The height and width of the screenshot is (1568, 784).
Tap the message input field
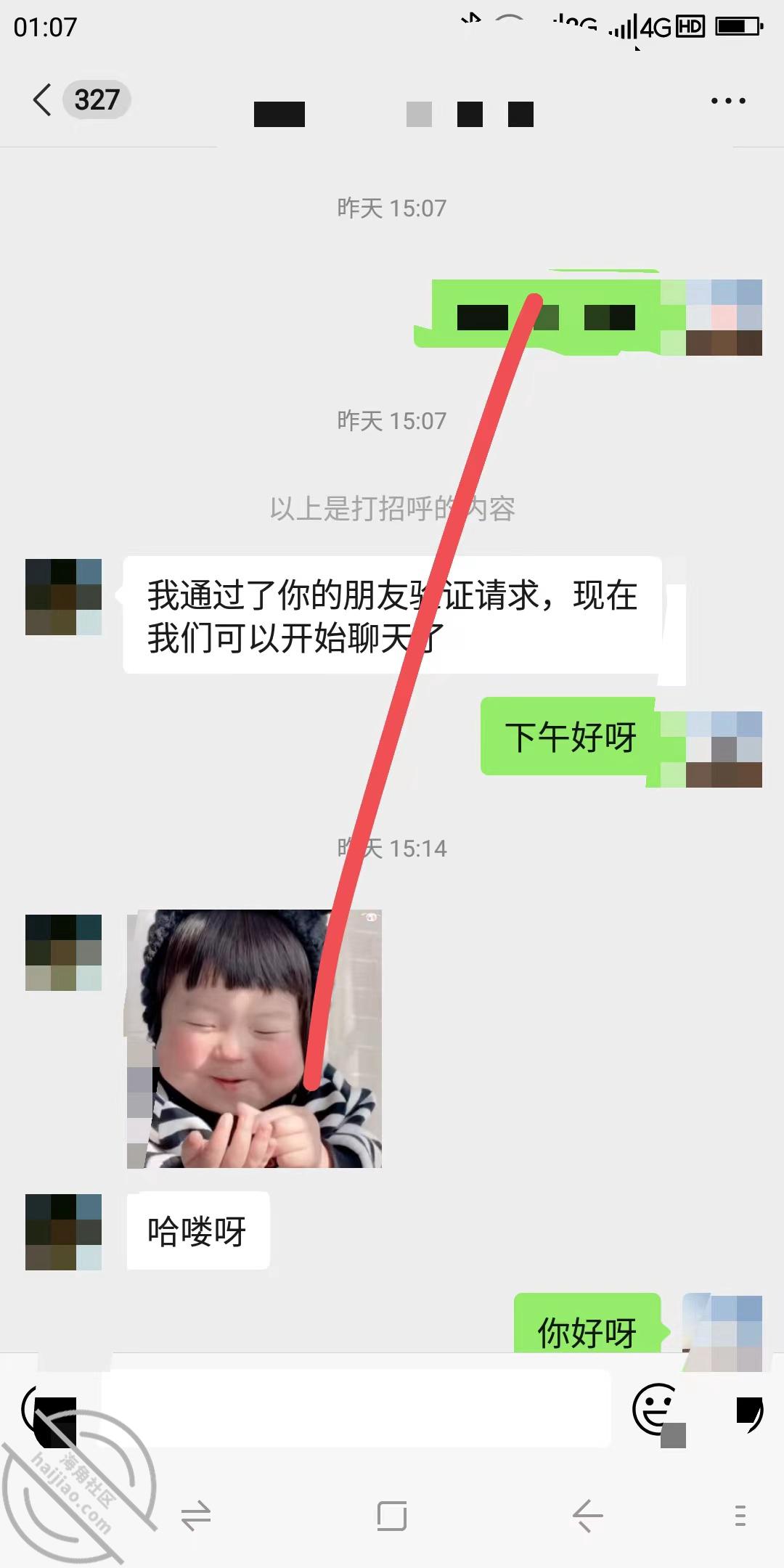pyautogui.click(x=356, y=1408)
